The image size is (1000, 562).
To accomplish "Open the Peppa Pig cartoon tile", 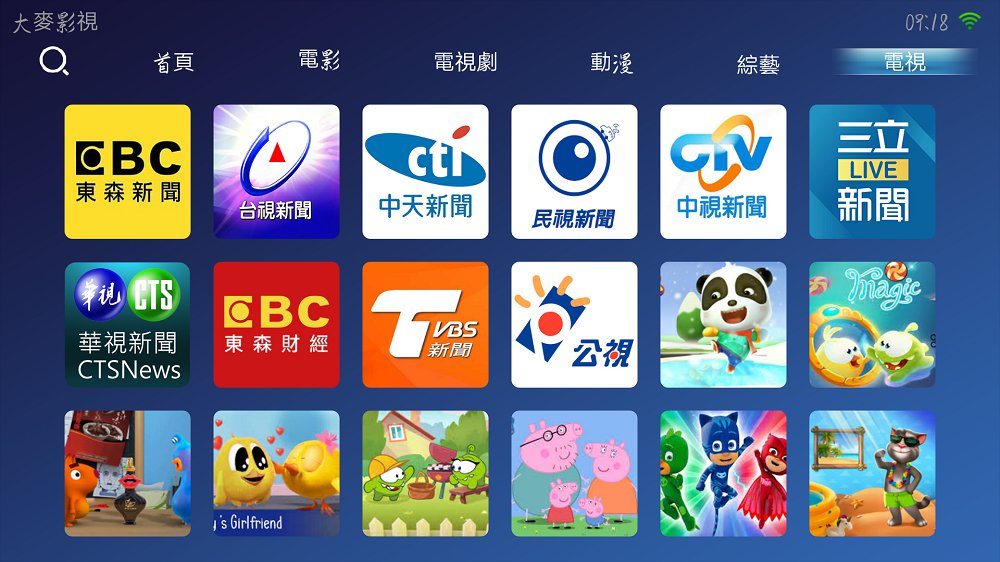I will (574, 473).
